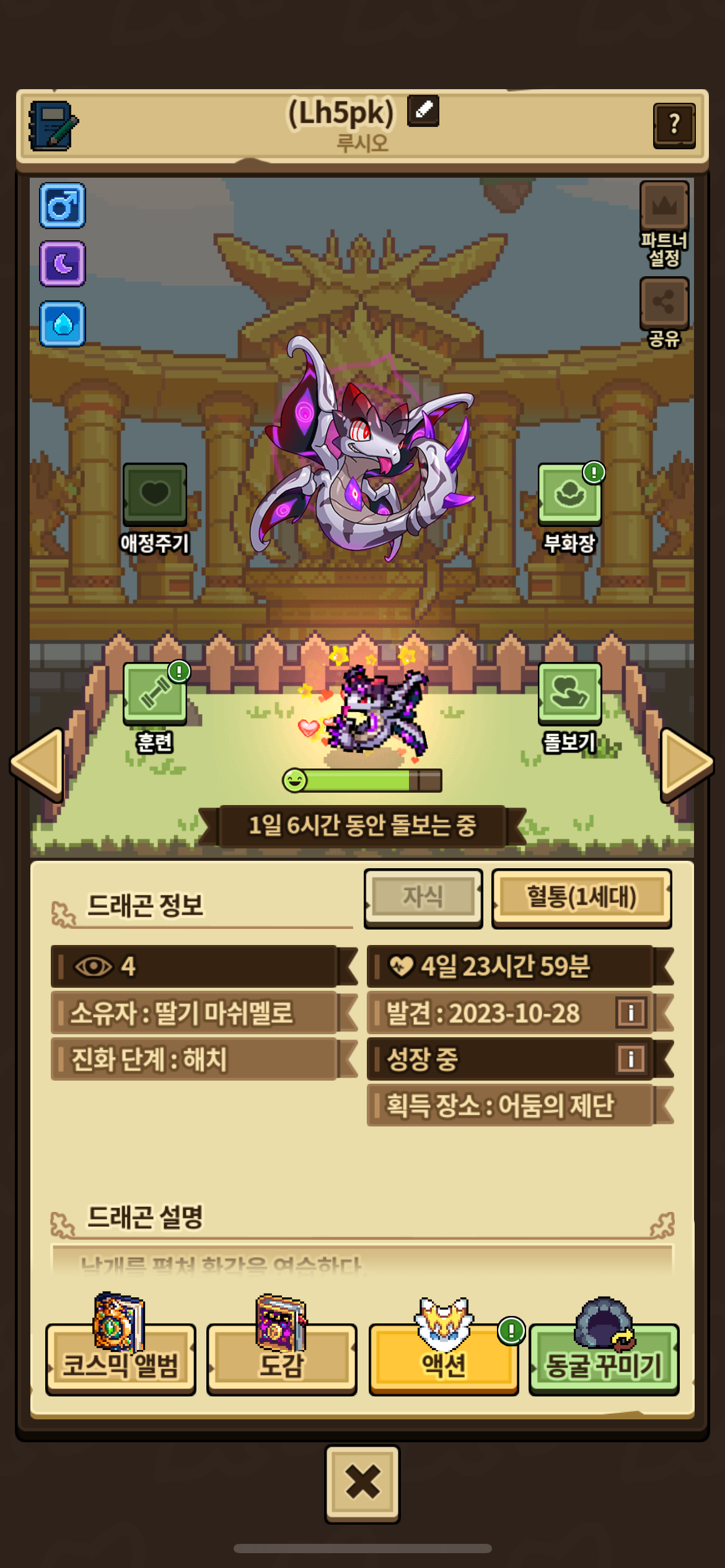Open the help question mark button
Viewport: 725px width, 1568px height.
(x=674, y=125)
